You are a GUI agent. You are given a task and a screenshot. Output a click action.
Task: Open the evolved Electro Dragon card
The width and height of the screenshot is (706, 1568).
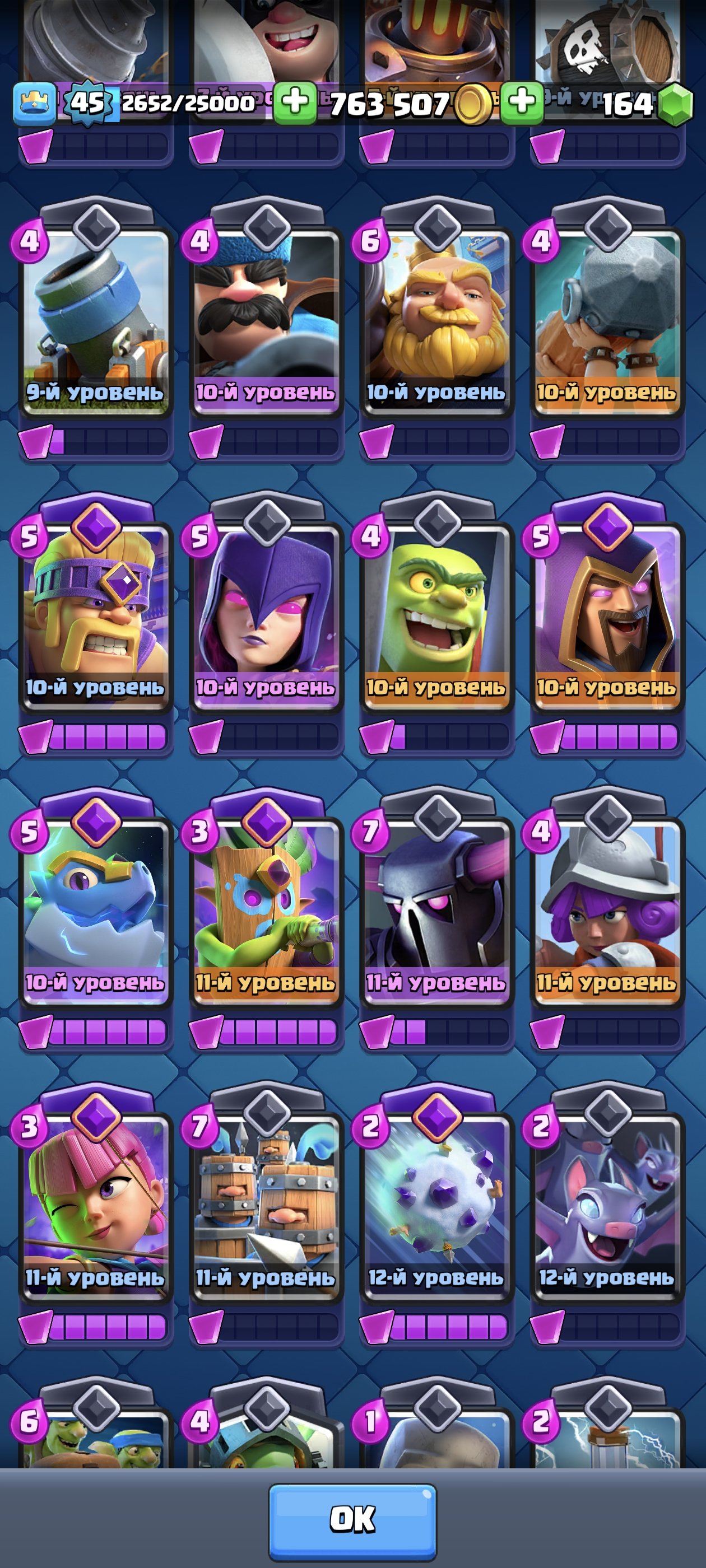(x=96, y=913)
